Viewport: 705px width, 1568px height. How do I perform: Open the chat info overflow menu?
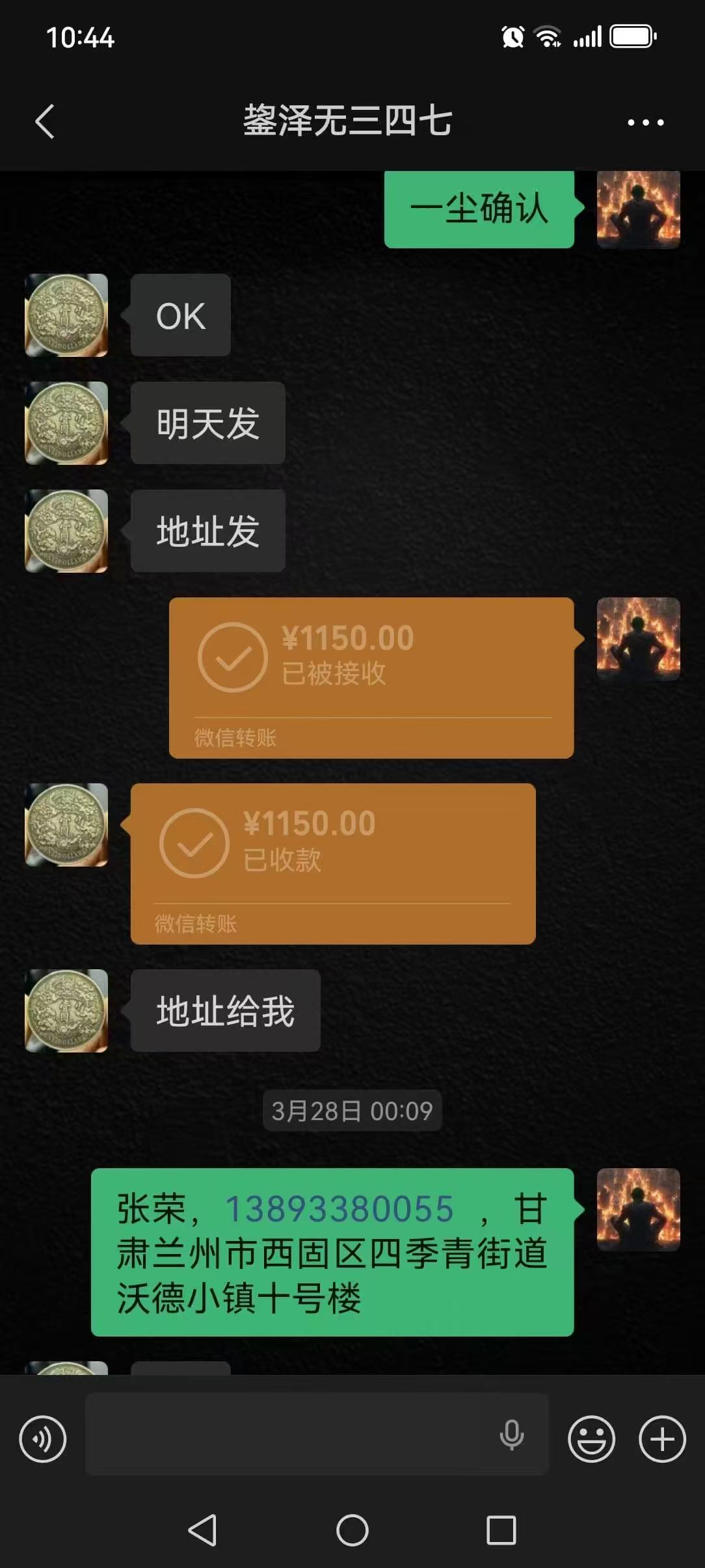pos(645,122)
